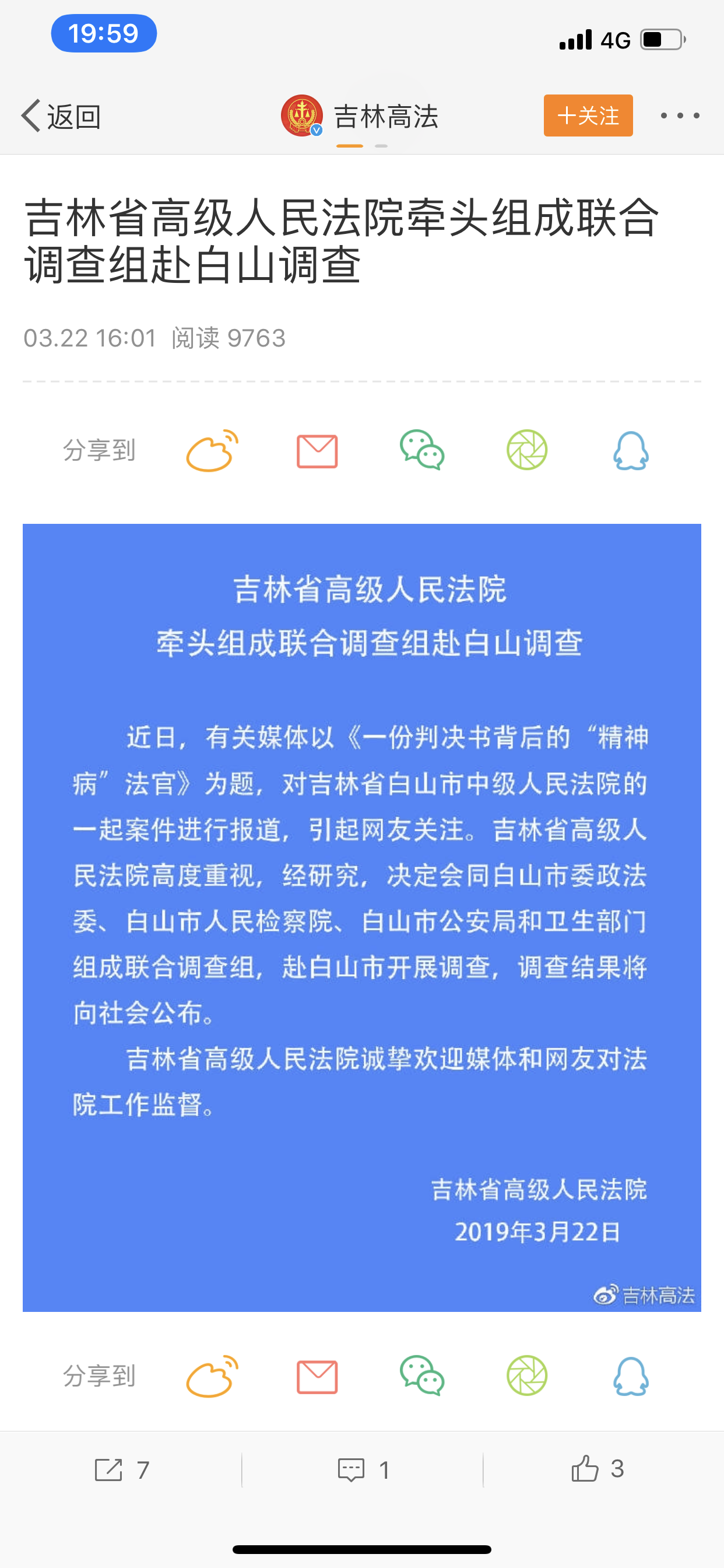Image resolution: width=724 pixels, height=1568 pixels.
Task: Open the three-dot overflow menu
Action: click(680, 116)
